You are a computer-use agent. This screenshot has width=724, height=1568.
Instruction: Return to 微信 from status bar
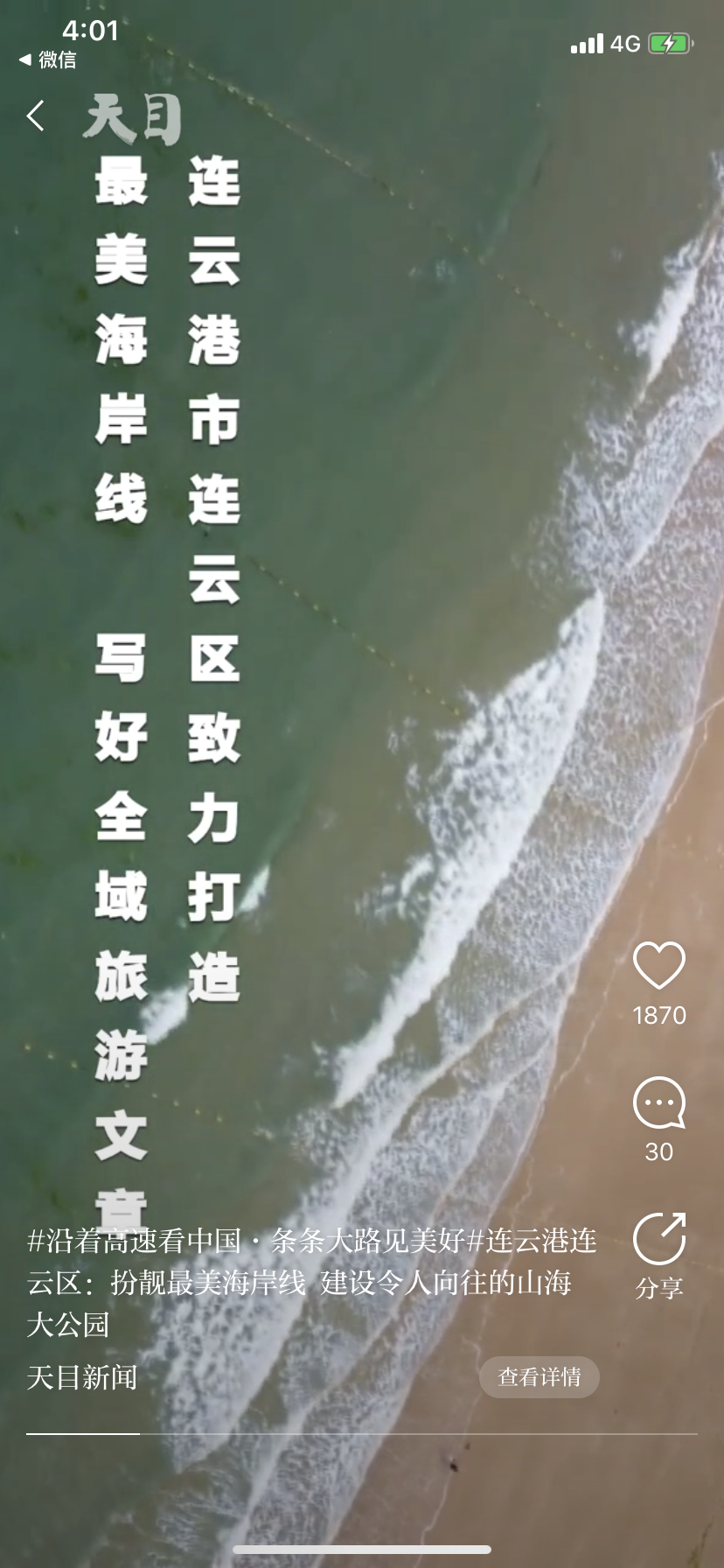pos(48,59)
